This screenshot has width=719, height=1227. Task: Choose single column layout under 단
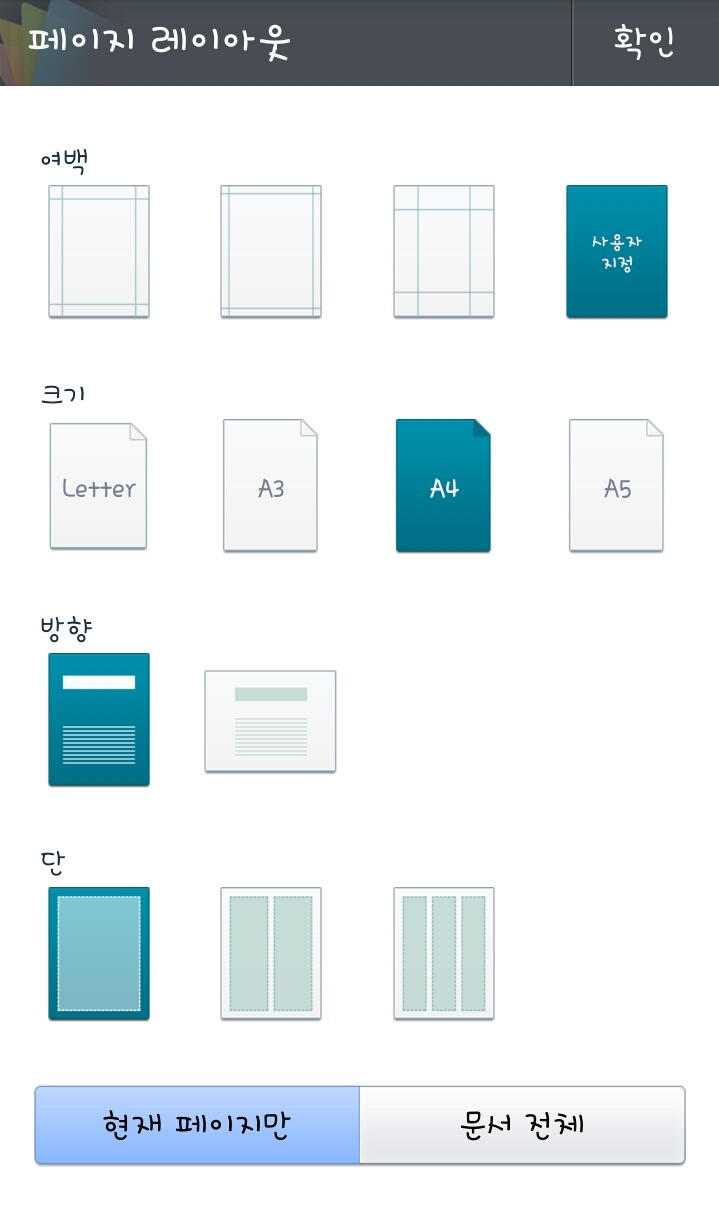tap(99, 954)
